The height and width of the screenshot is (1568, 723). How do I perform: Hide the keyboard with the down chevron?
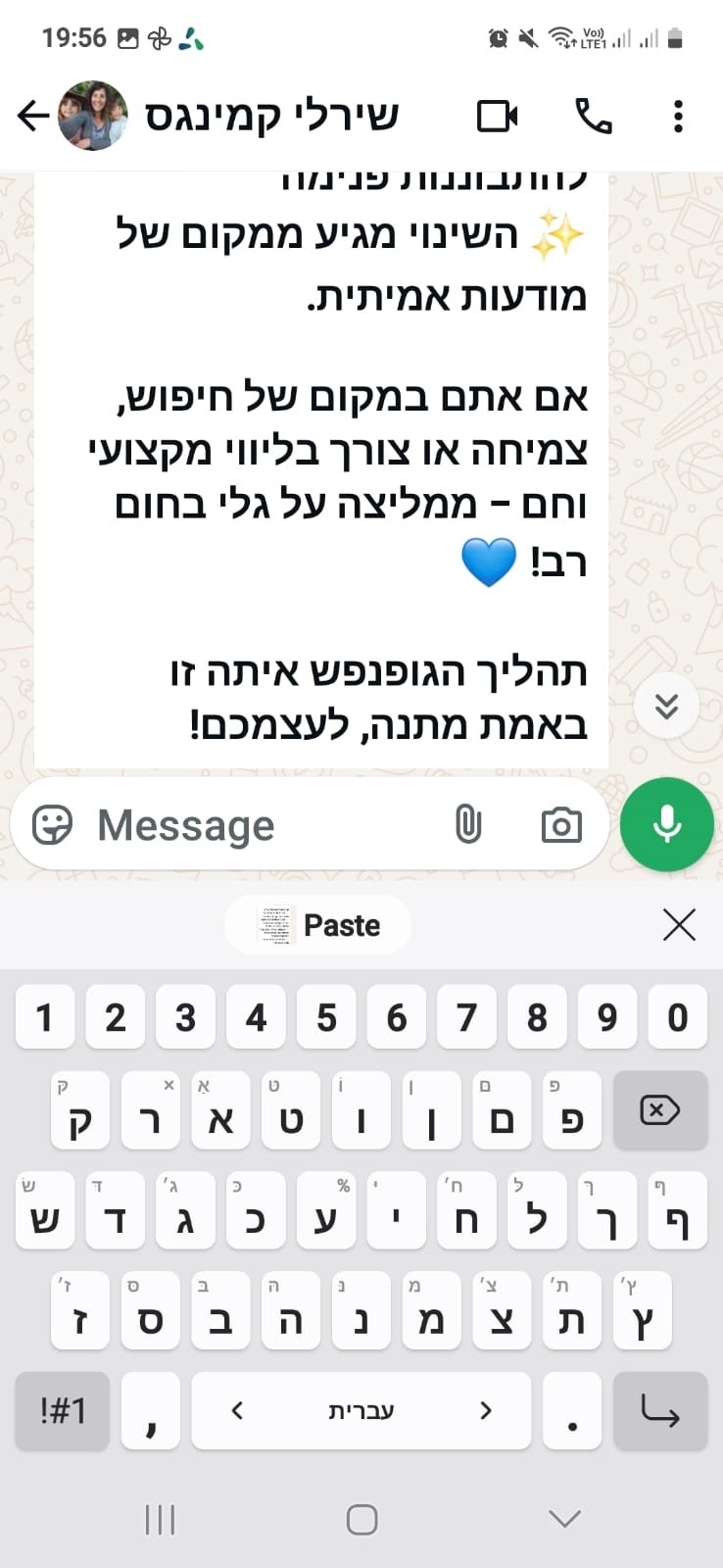click(x=565, y=1519)
